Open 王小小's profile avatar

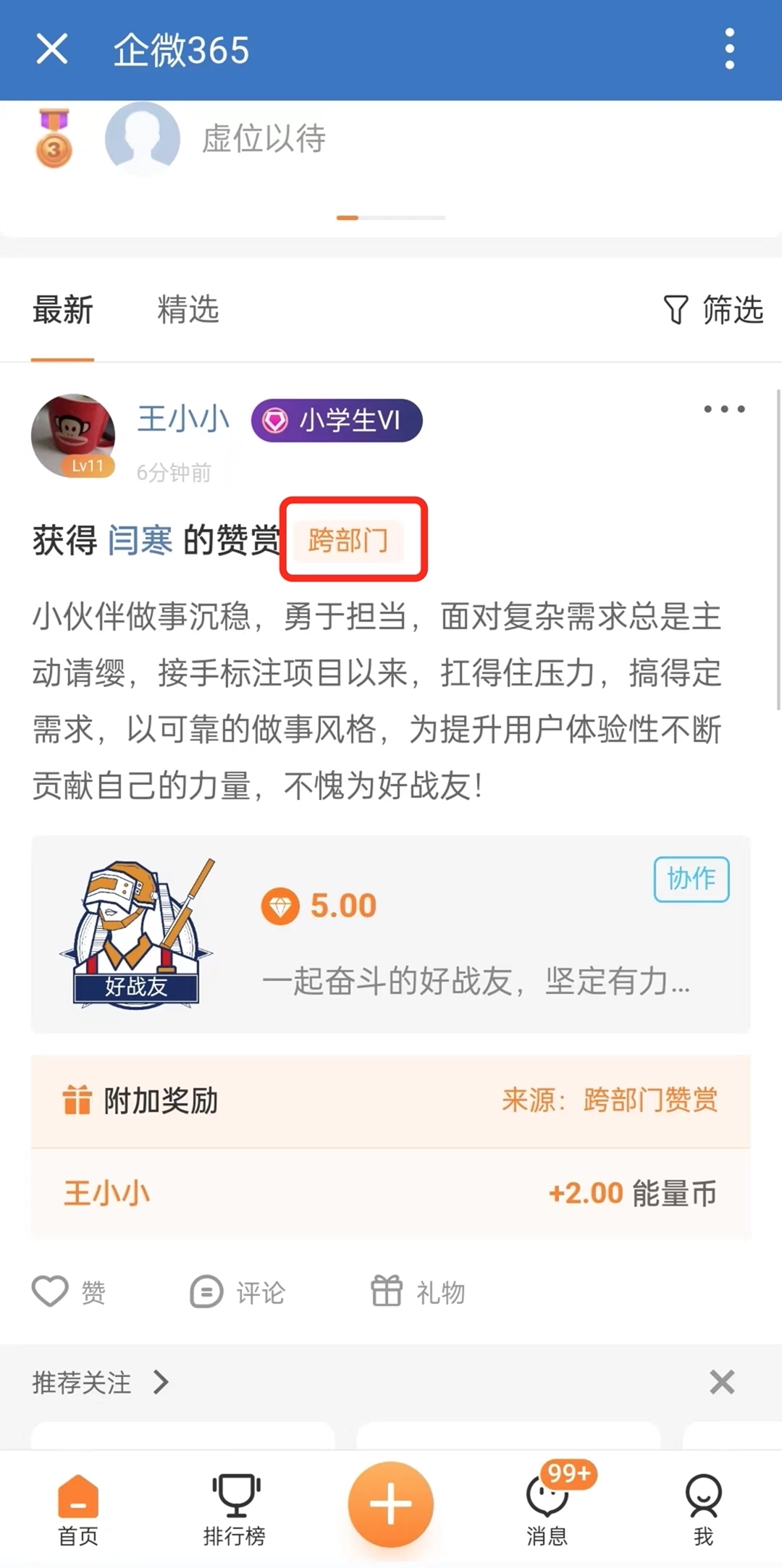pos(73,436)
